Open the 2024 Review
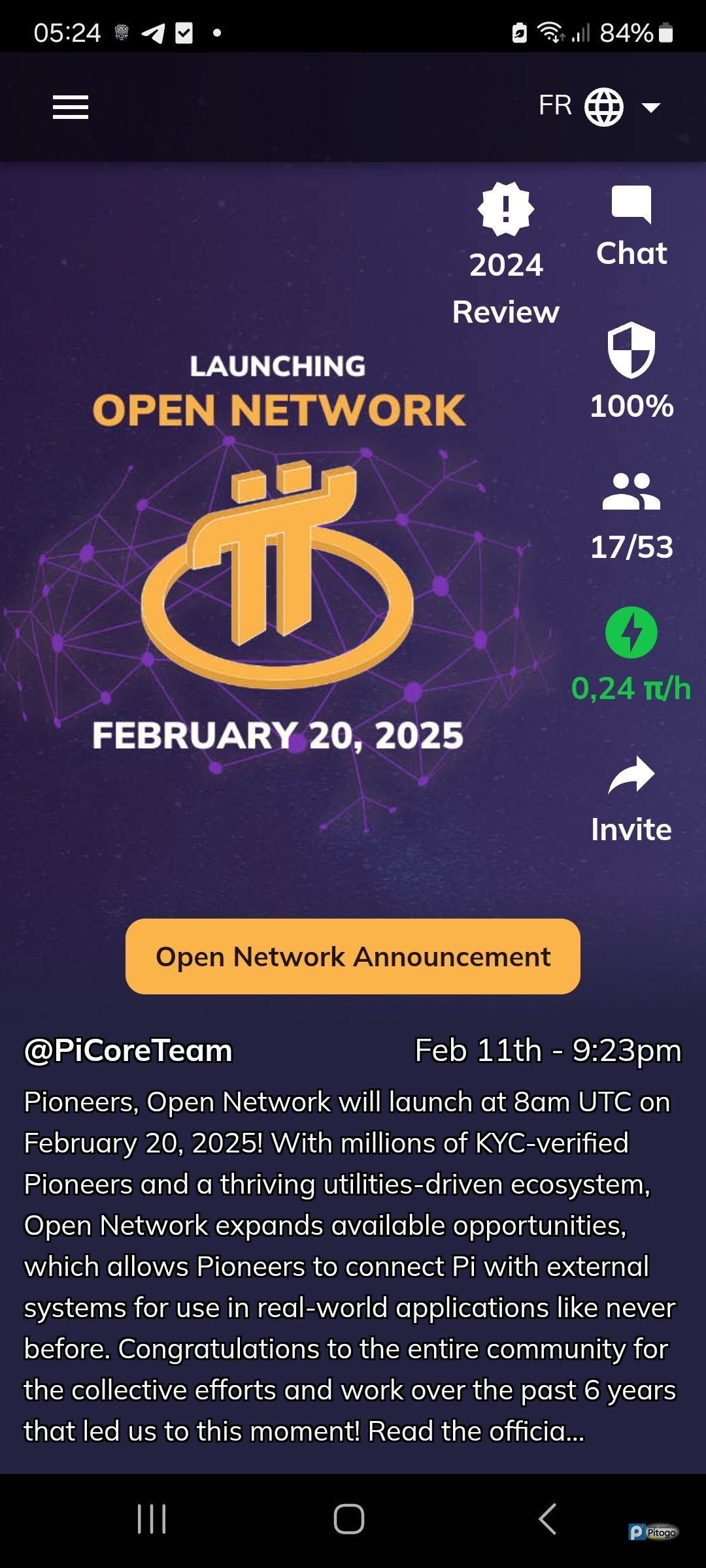The height and width of the screenshot is (1568, 706). click(x=506, y=253)
